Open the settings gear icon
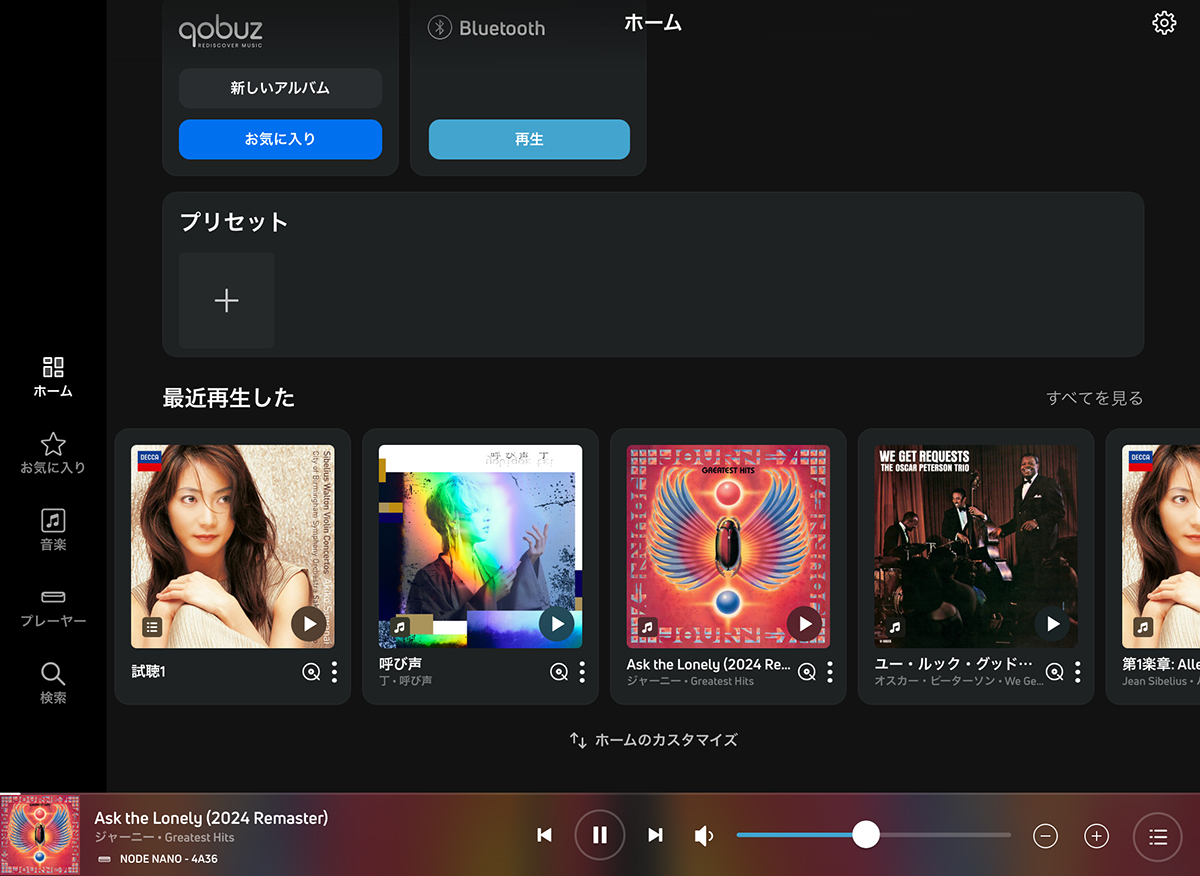 [1164, 23]
